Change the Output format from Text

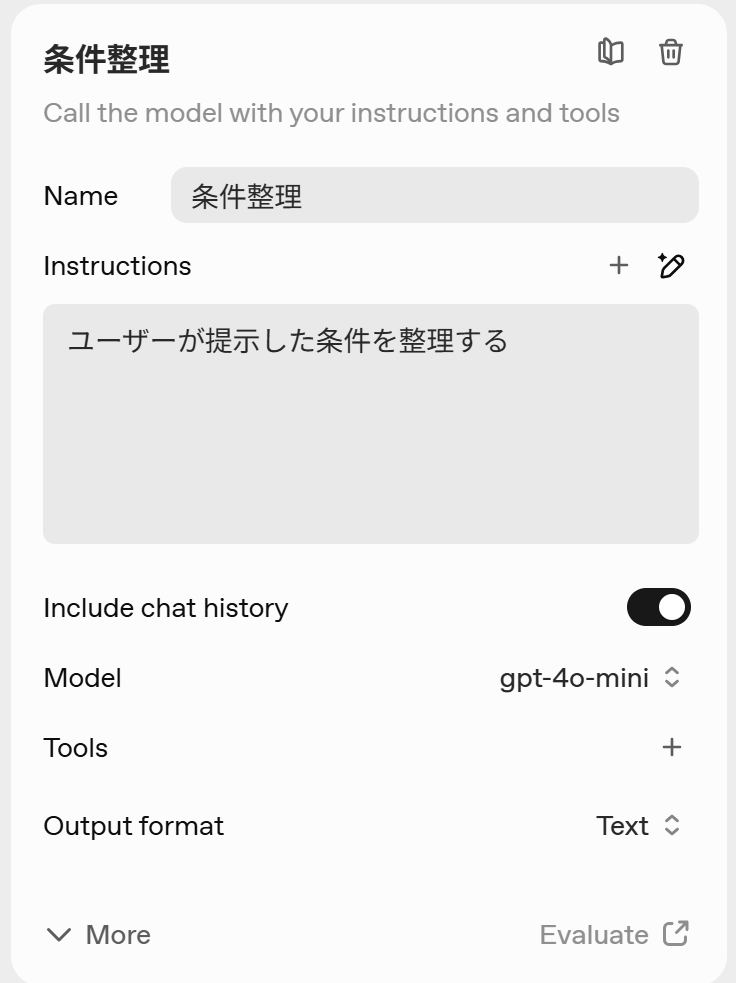[x=638, y=826]
